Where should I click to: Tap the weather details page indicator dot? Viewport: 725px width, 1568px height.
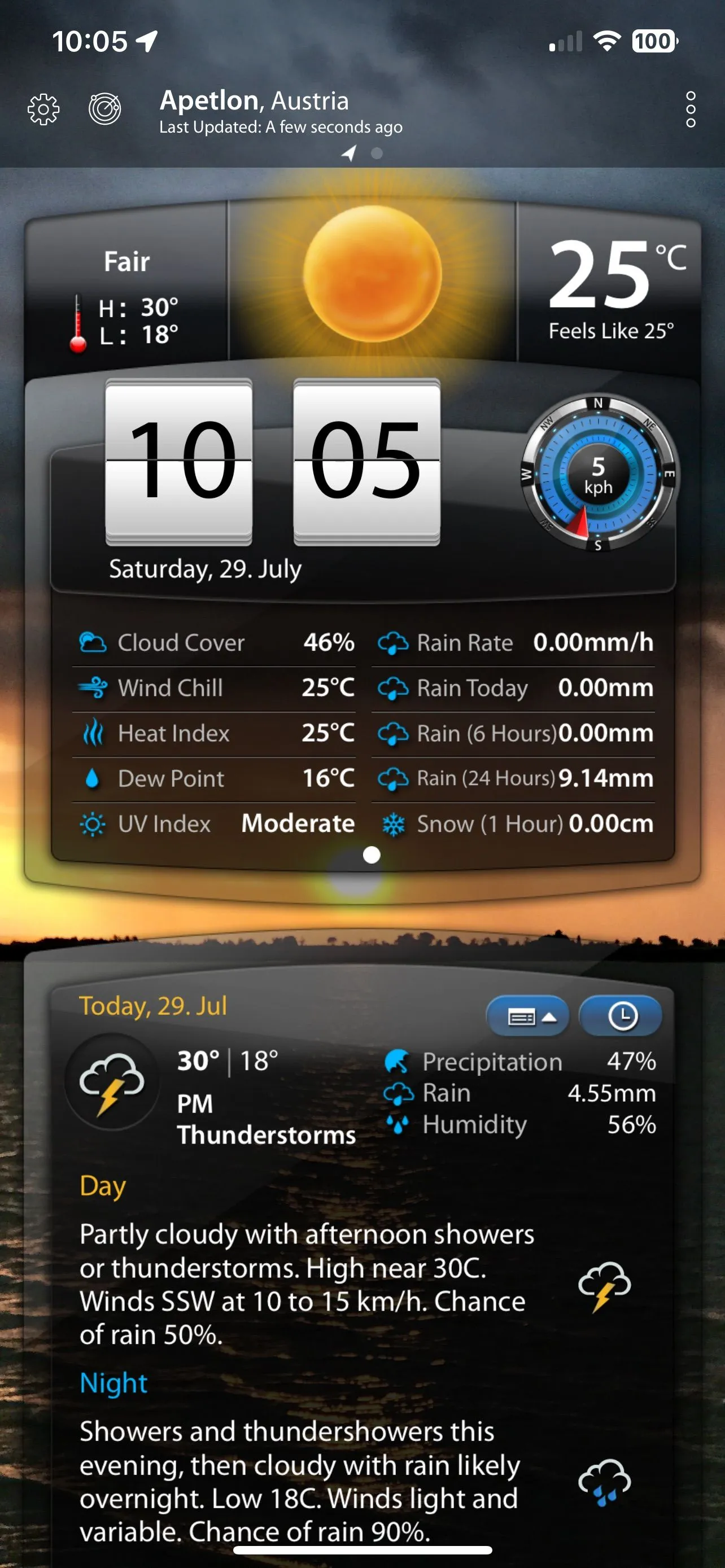coord(372,855)
